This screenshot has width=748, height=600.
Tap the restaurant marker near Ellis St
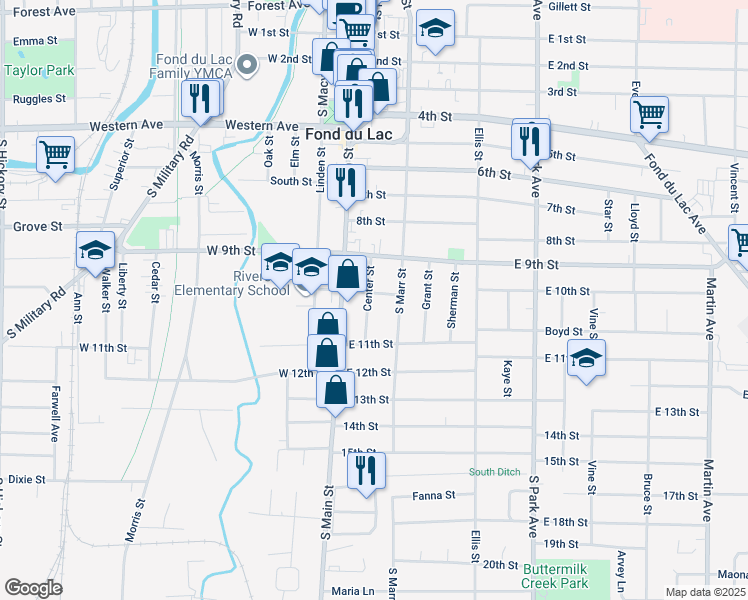pyautogui.click(x=531, y=138)
